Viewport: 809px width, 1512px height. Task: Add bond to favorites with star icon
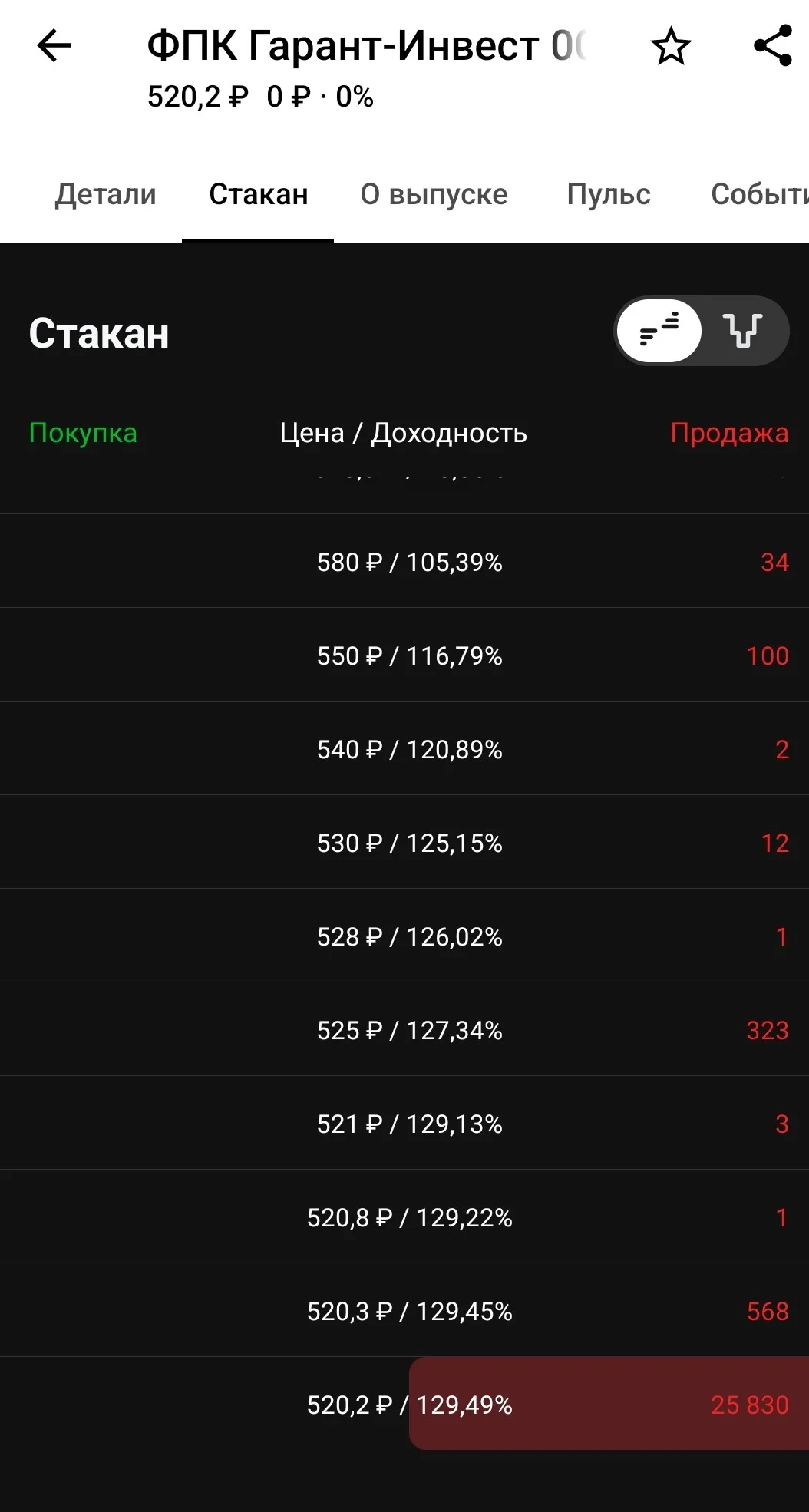671,46
